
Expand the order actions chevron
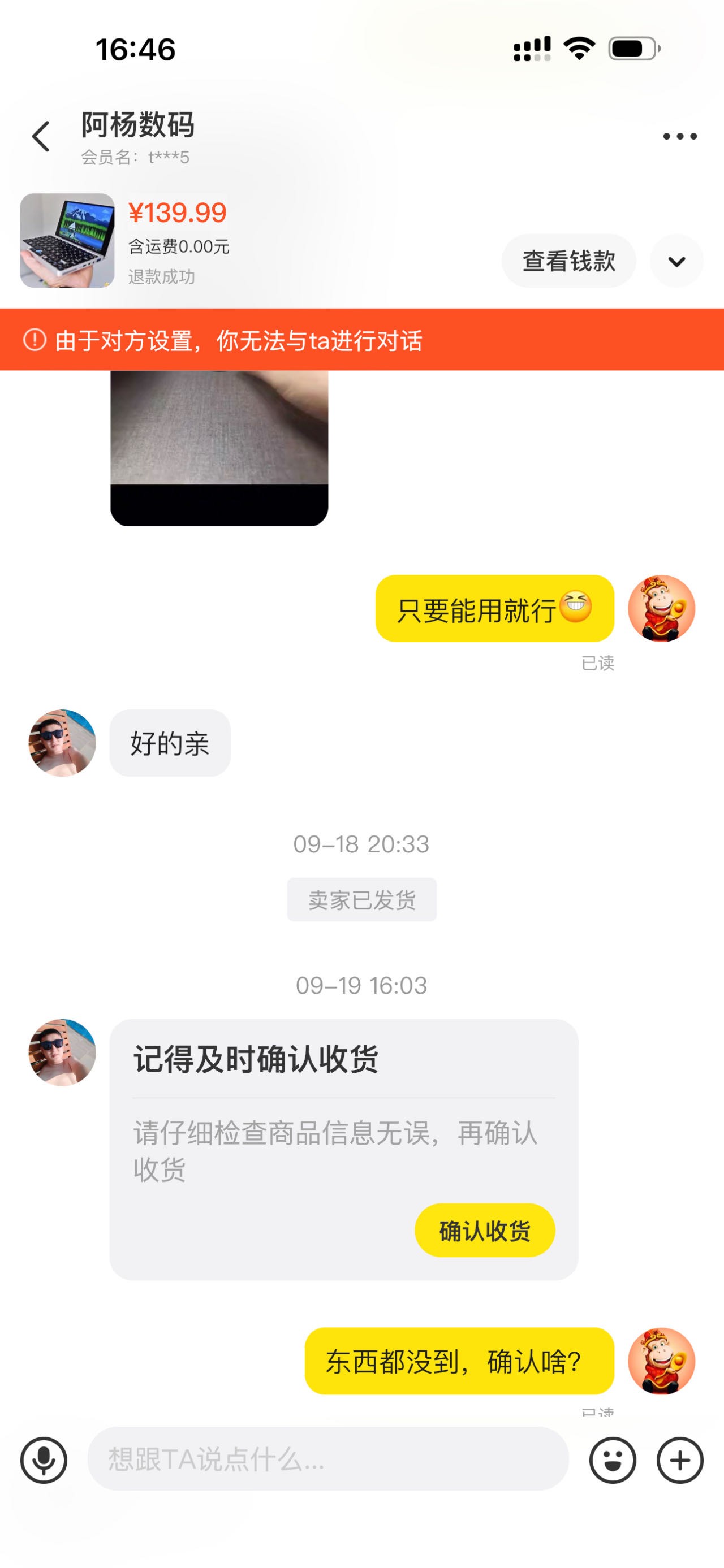(x=676, y=261)
